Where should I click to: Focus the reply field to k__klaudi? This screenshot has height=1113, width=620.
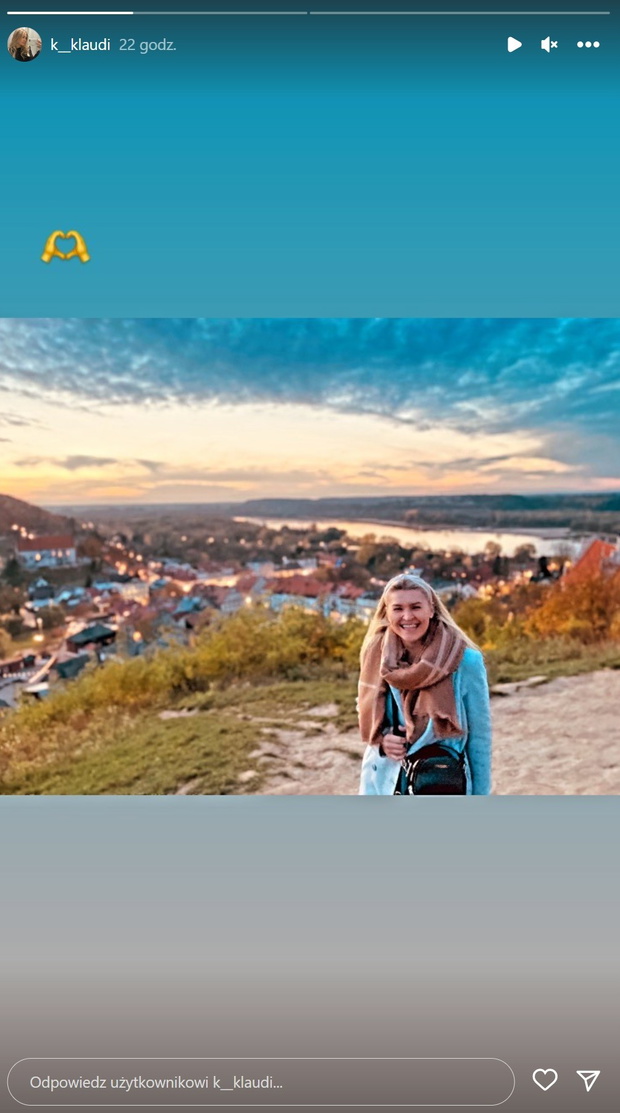[261, 1082]
